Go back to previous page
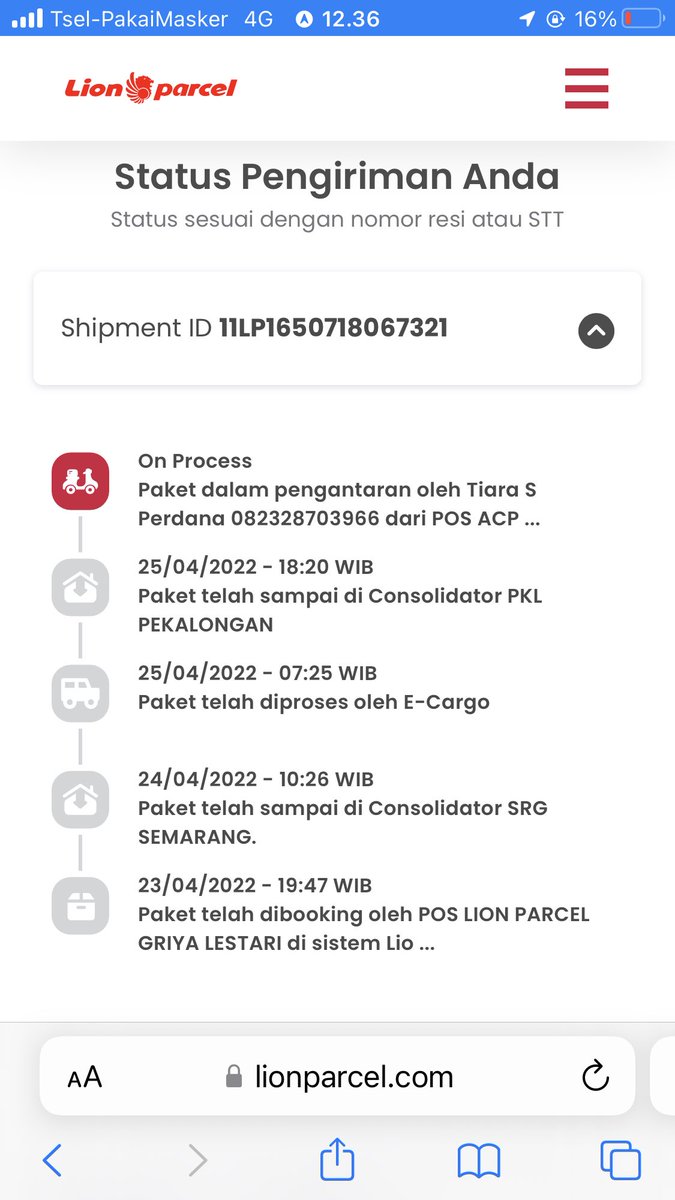675x1200 pixels. click(x=53, y=1160)
